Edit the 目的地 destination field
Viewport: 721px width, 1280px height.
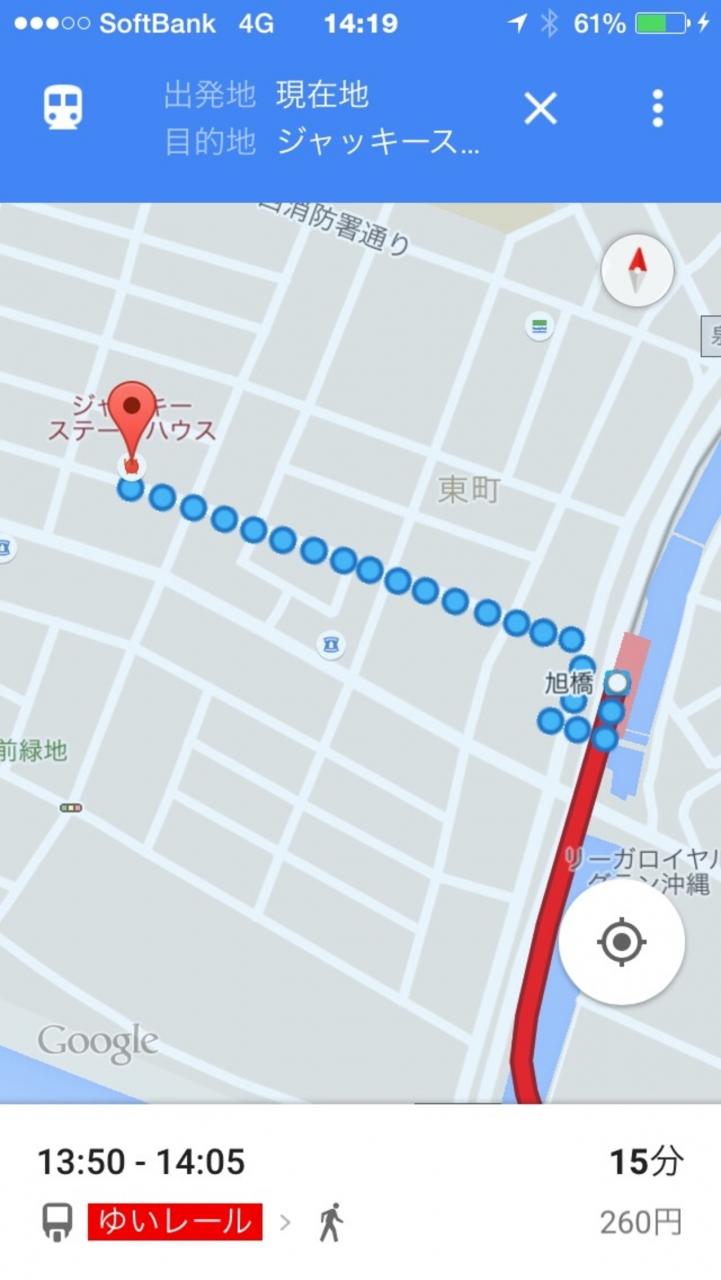378,141
